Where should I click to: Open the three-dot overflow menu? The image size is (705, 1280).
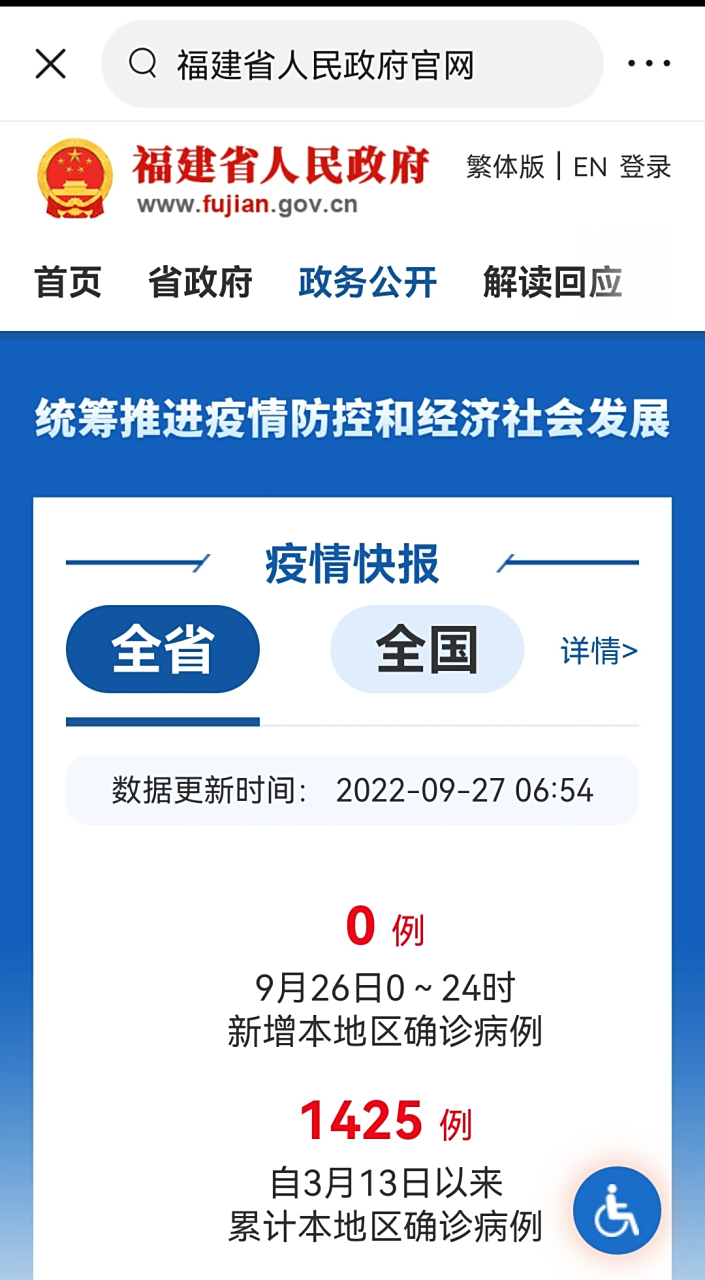[649, 65]
